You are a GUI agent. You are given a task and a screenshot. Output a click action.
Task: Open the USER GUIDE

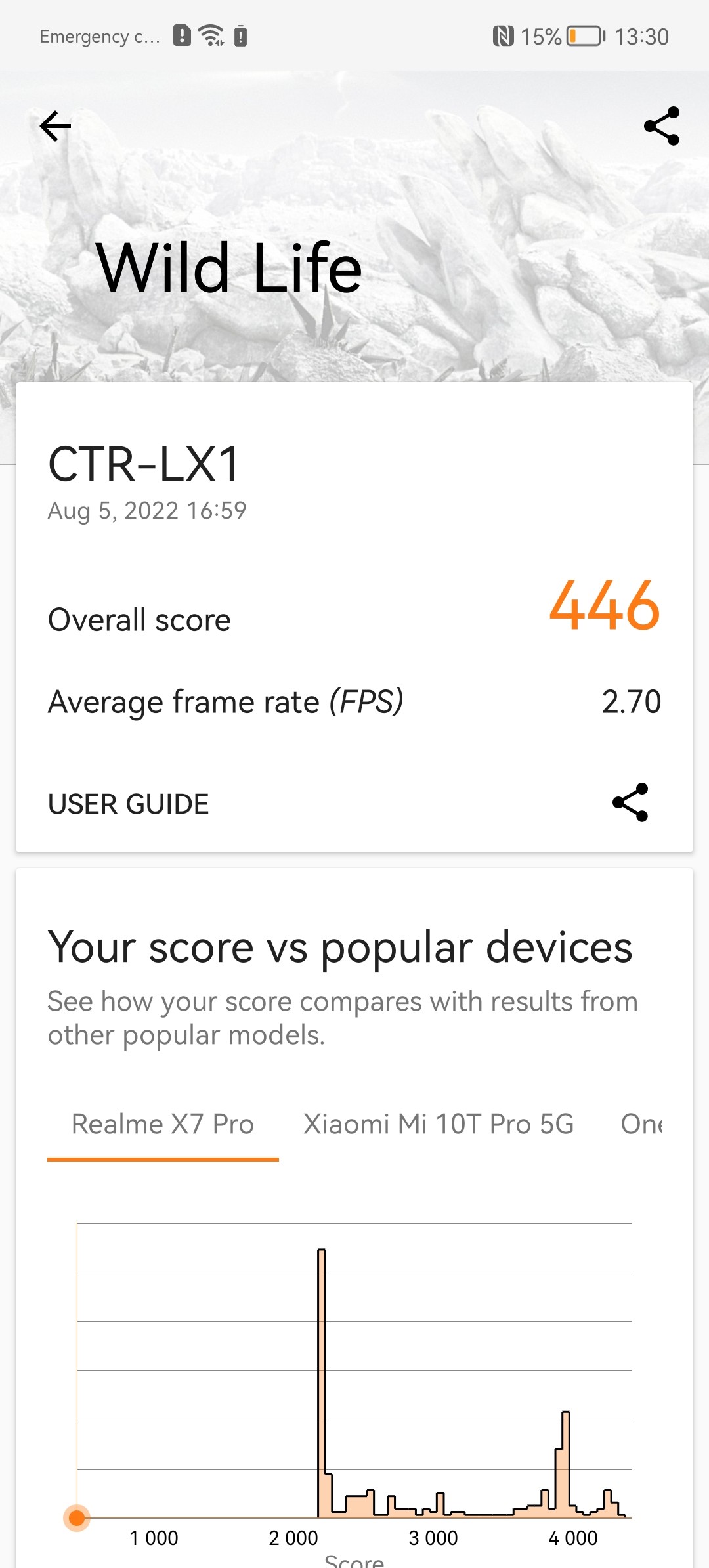coord(129,804)
